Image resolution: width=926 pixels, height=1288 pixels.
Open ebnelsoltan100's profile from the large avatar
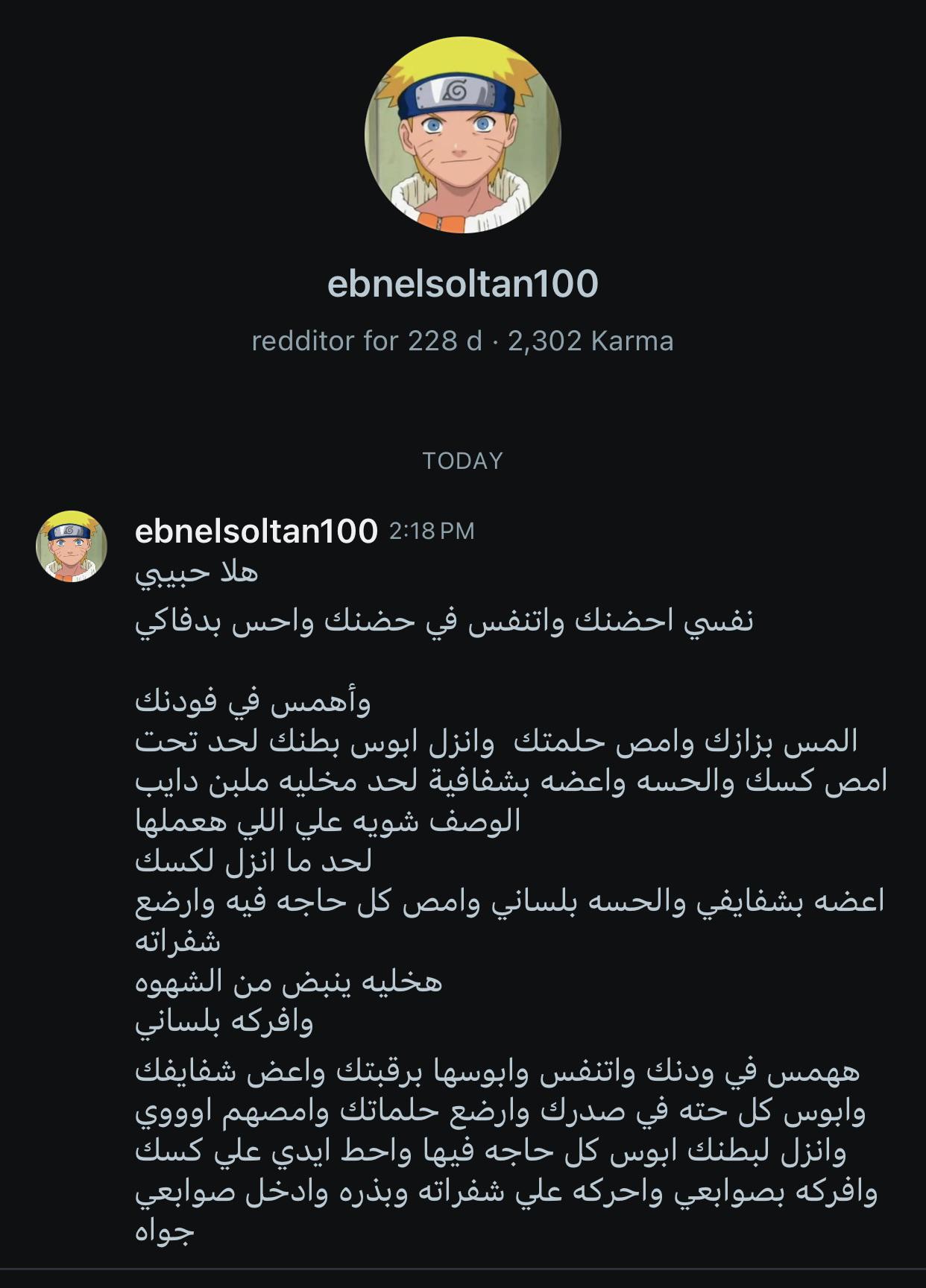tap(462, 135)
